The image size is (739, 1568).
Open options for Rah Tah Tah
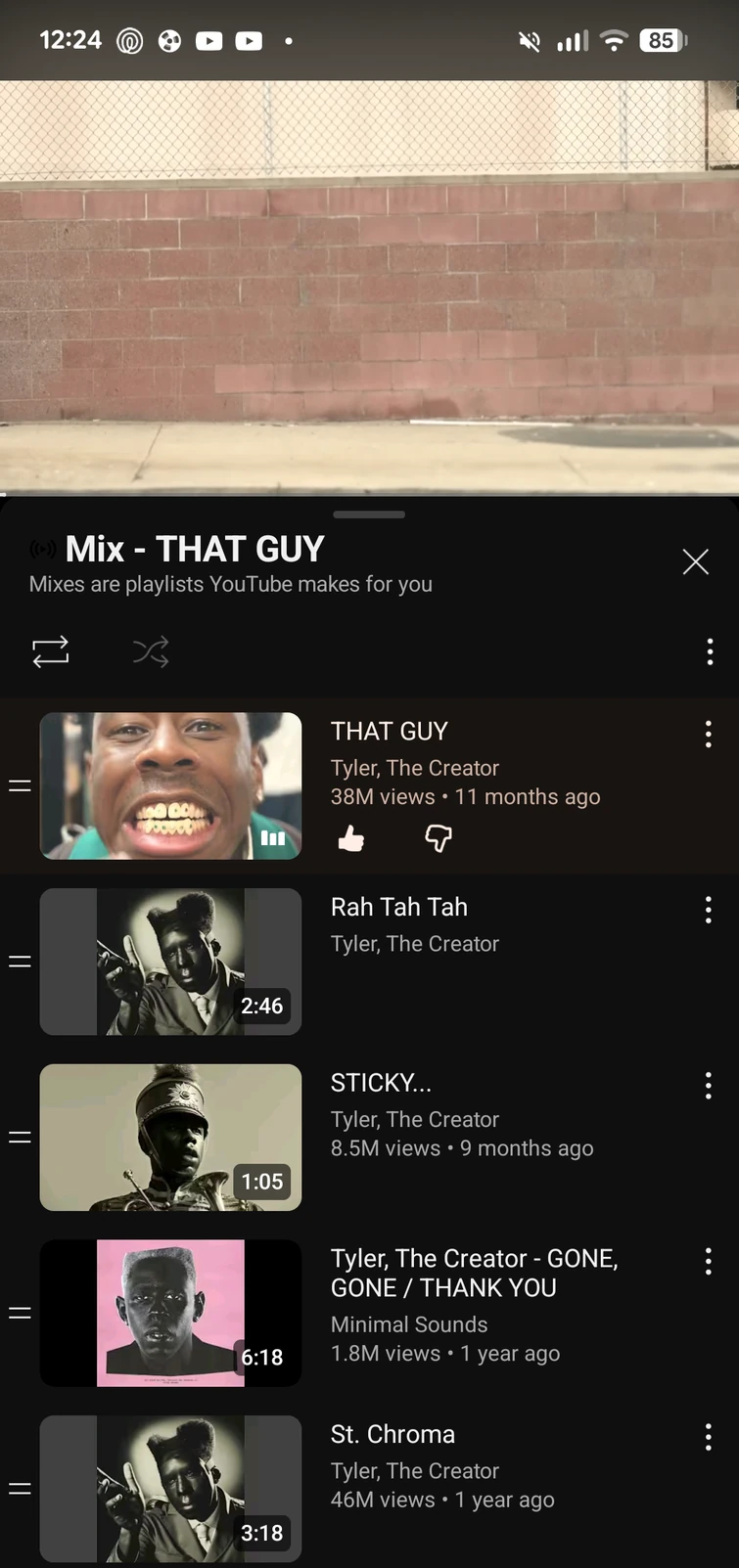tap(708, 911)
